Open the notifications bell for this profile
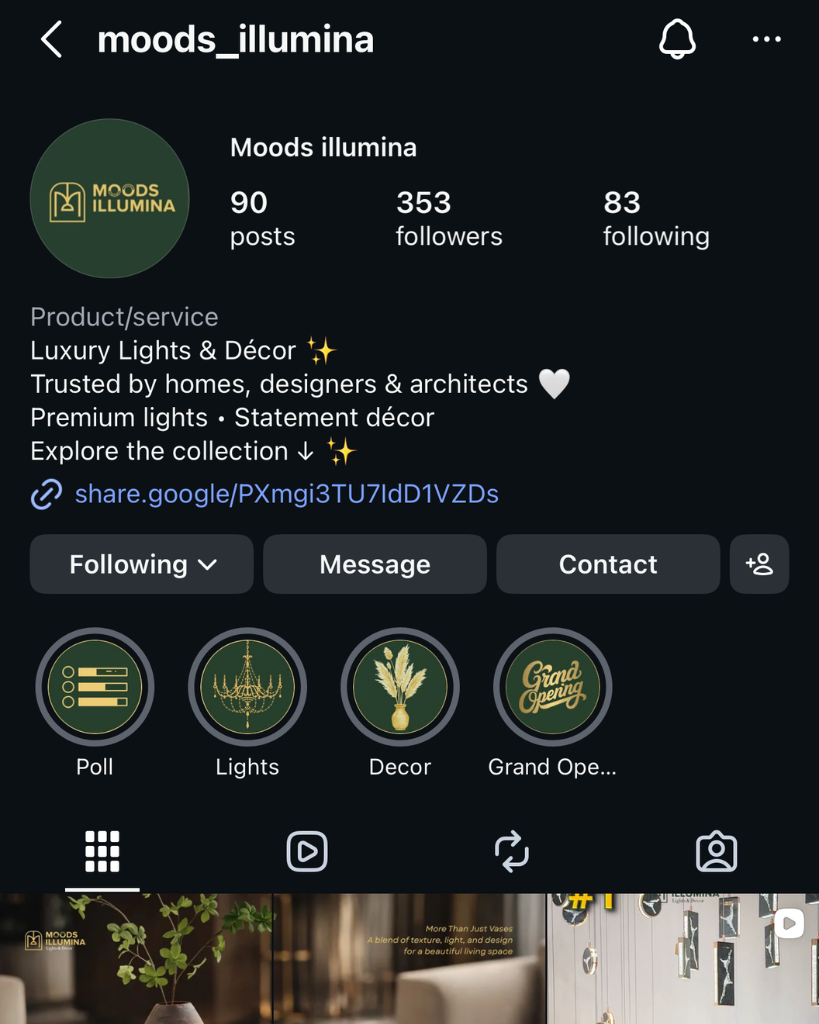 677,40
